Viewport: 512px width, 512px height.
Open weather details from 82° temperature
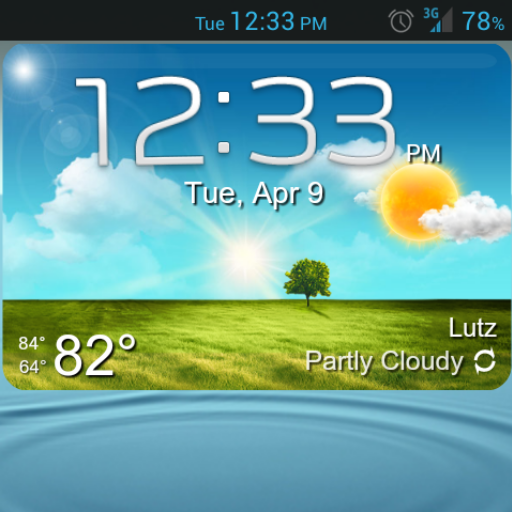(95, 355)
